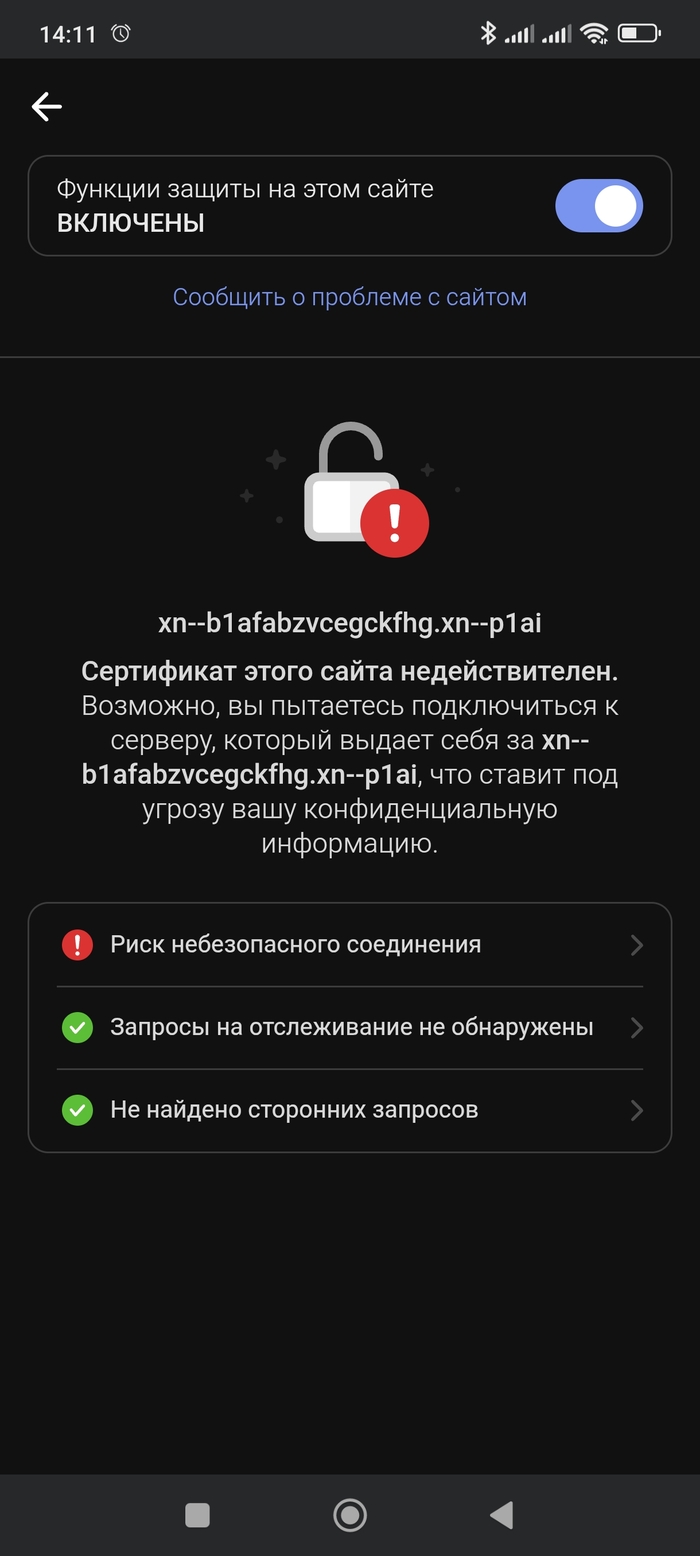Image resolution: width=700 pixels, height=1556 pixels.
Task: Open 'Запросы на отслеживание не обнаружены' row
Action: coord(349,1028)
